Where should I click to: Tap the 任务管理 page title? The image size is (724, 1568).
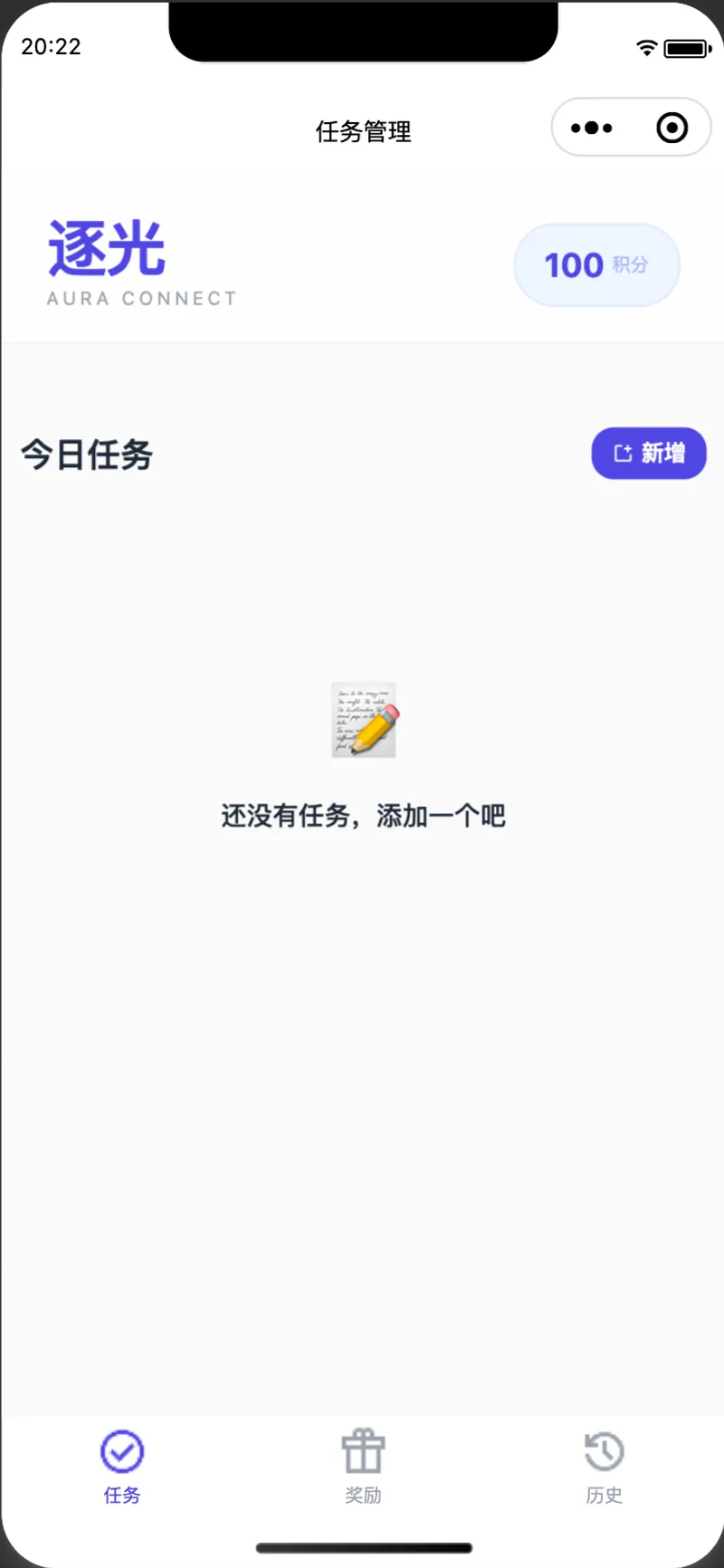[x=363, y=131]
